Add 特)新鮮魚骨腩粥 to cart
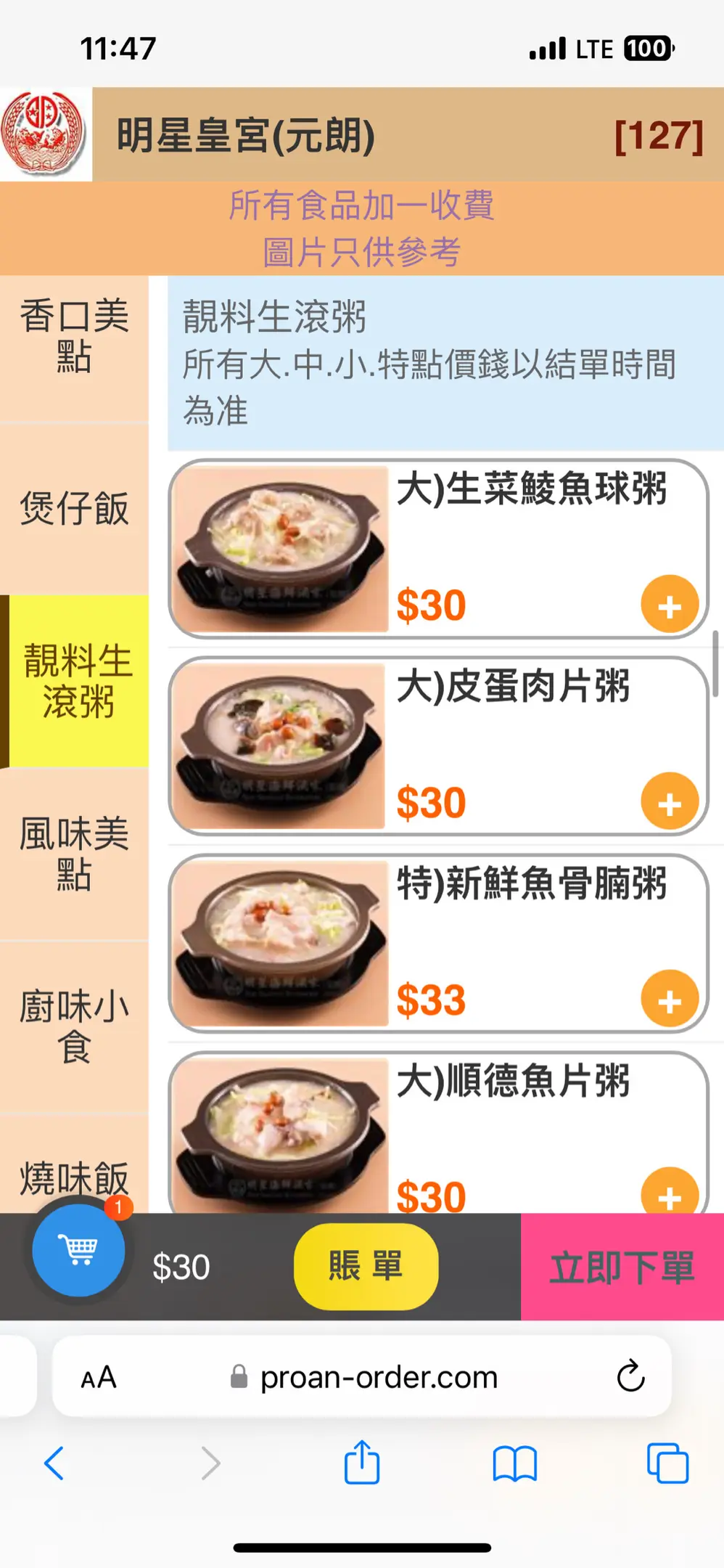724x1568 pixels. click(x=670, y=1000)
